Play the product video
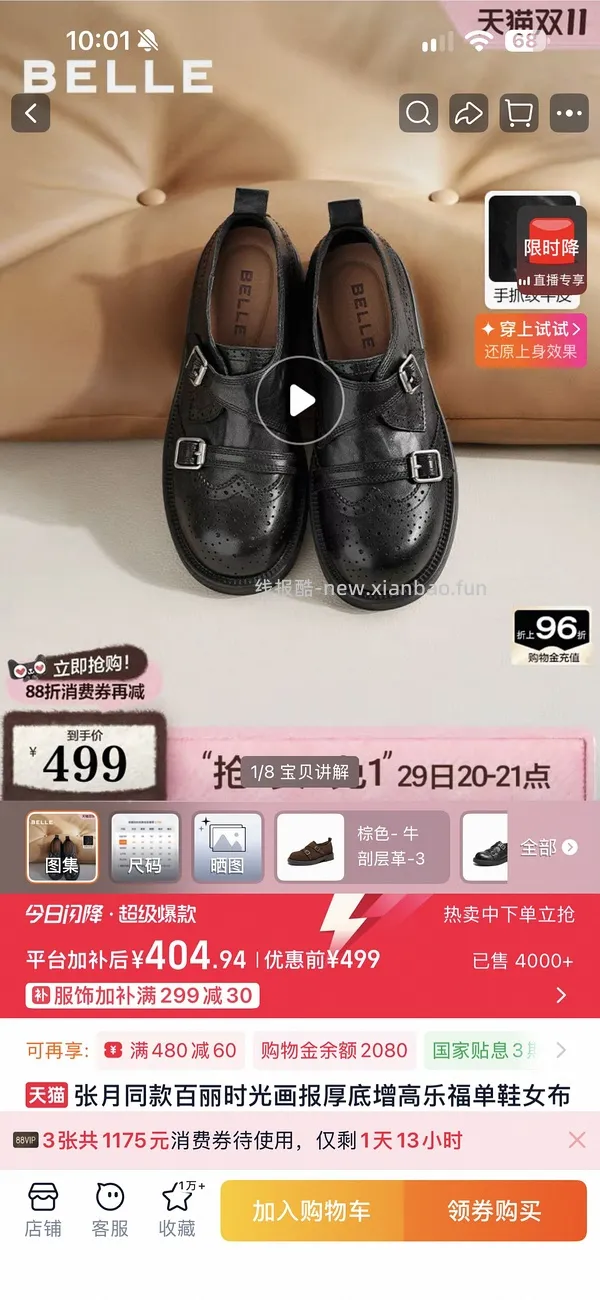Image resolution: width=600 pixels, height=1300 pixels. [299, 401]
